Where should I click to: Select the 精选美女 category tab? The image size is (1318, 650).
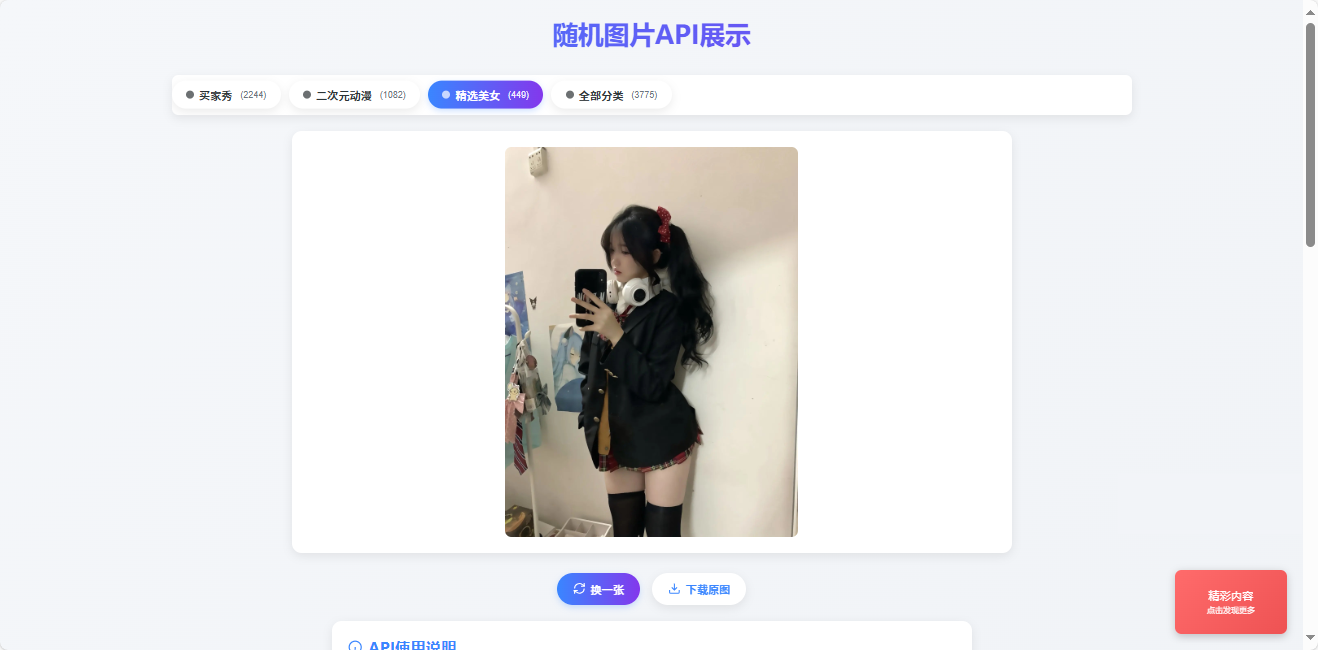tap(485, 95)
